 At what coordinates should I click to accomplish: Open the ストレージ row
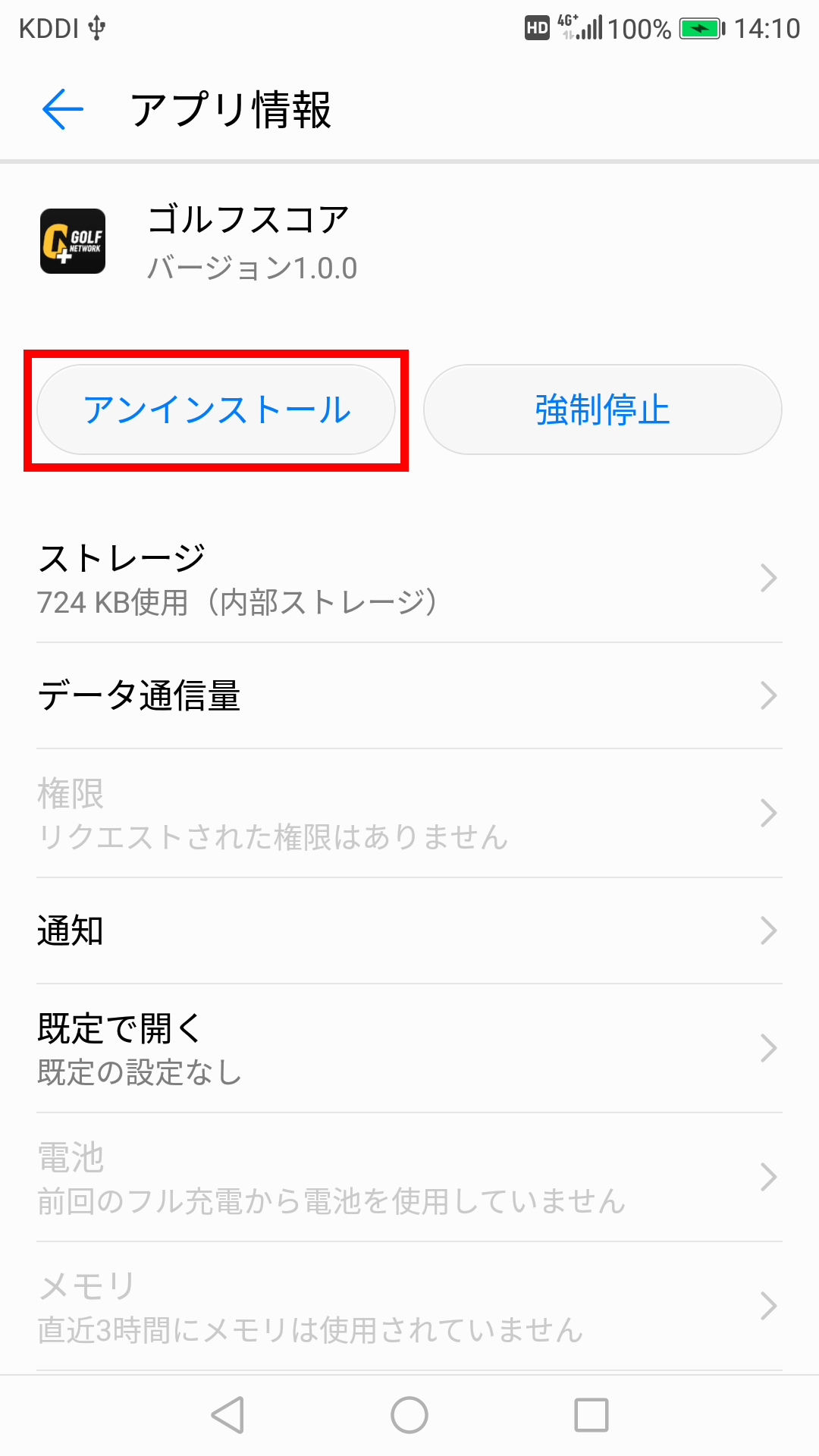pyautogui.click(x=409, y=579)
